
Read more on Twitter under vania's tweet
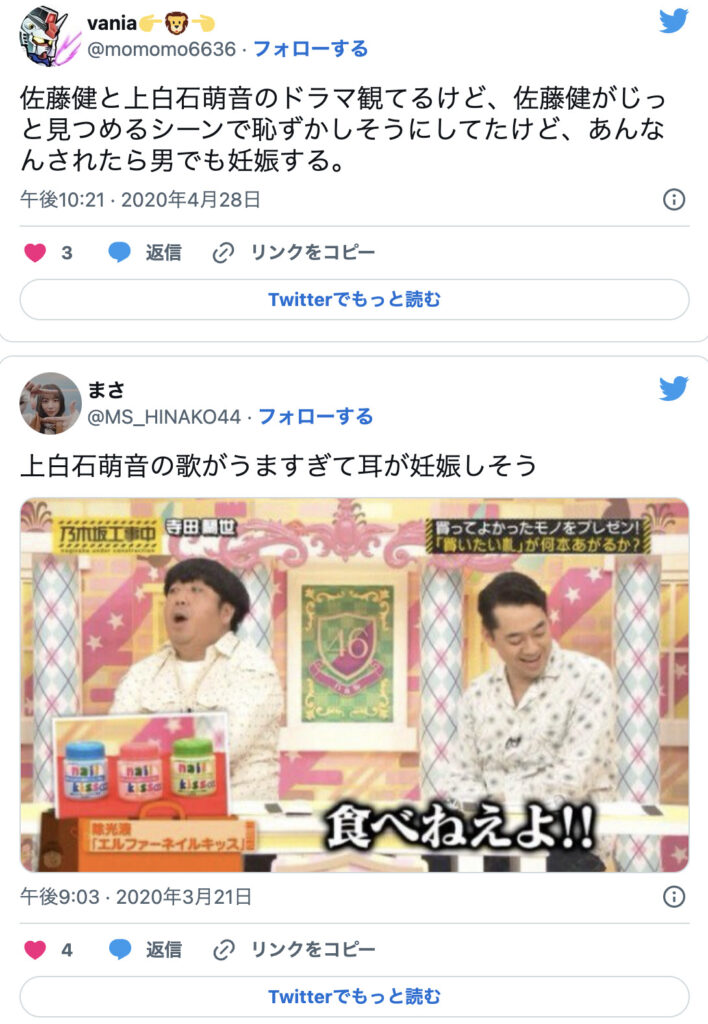[x=354, y=300]
